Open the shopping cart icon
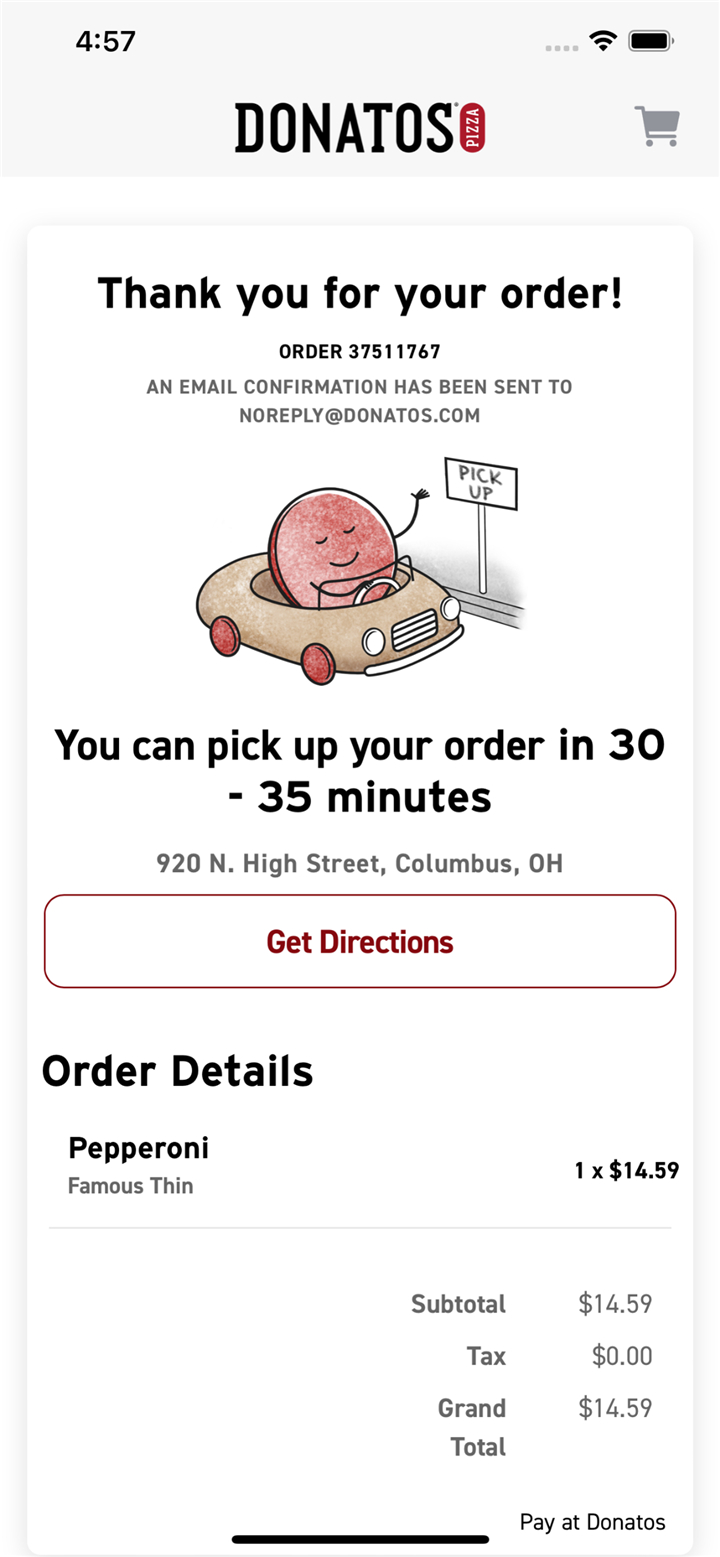 click(657, 127)
